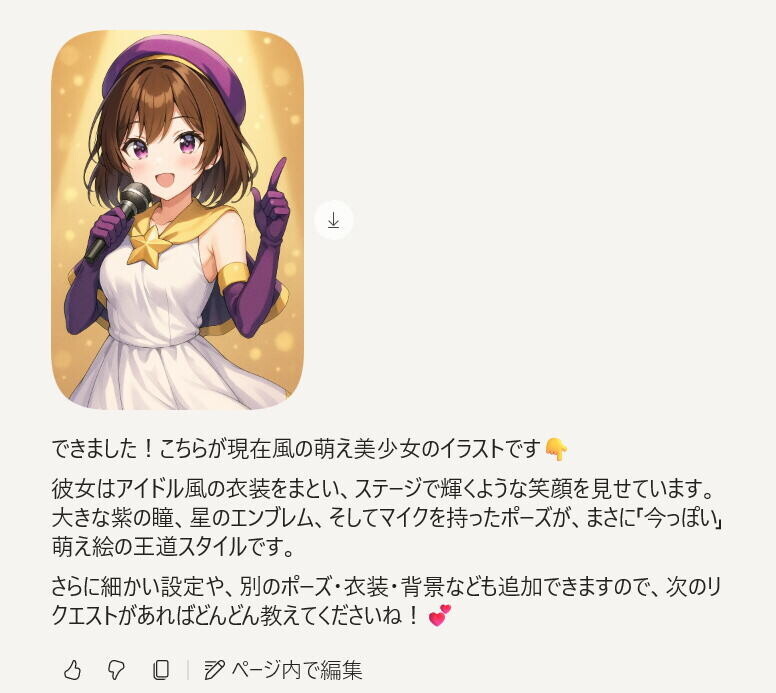Like this response with thumbs up
The height and width of the screenshot is (693, 776).
pyautogui.click(x=73, y=669)
